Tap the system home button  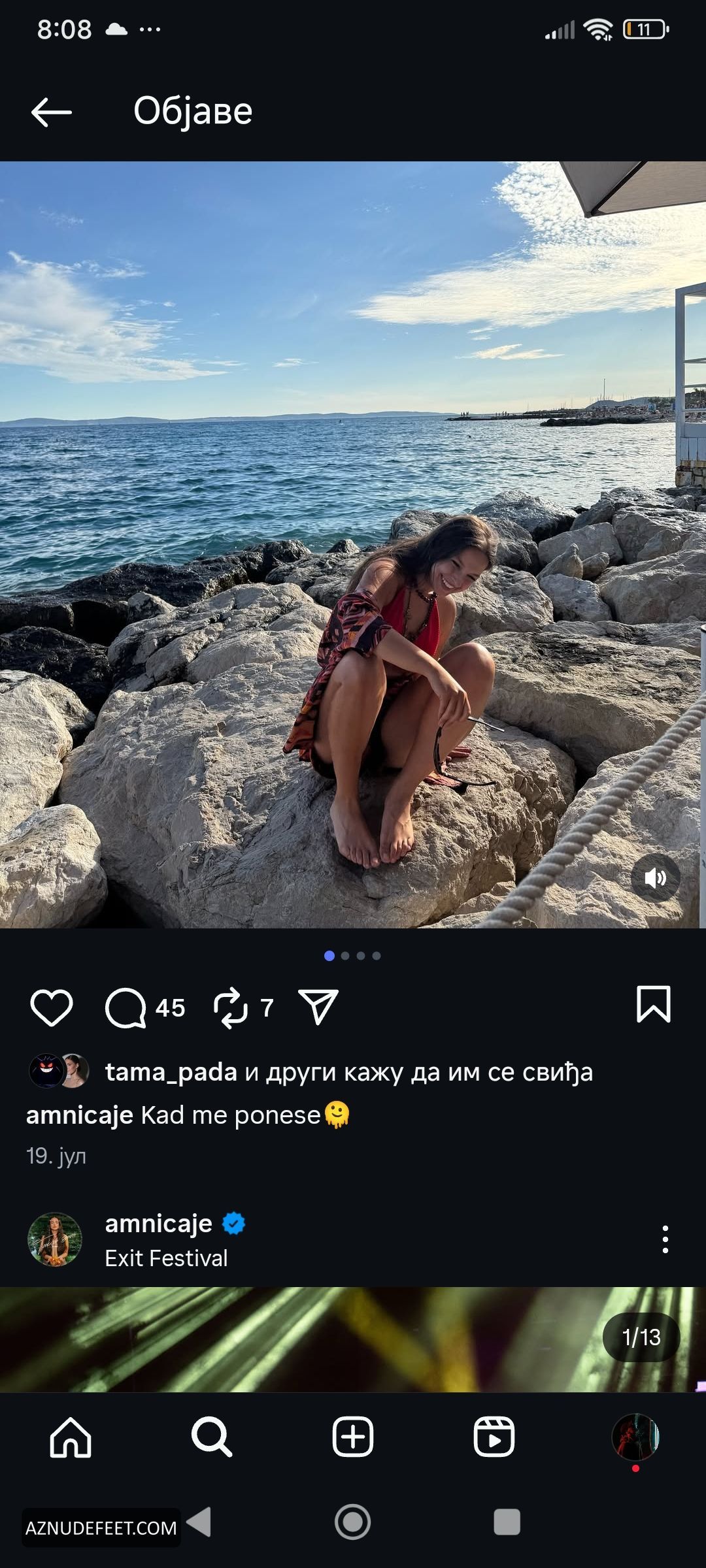click(353, 1522)
